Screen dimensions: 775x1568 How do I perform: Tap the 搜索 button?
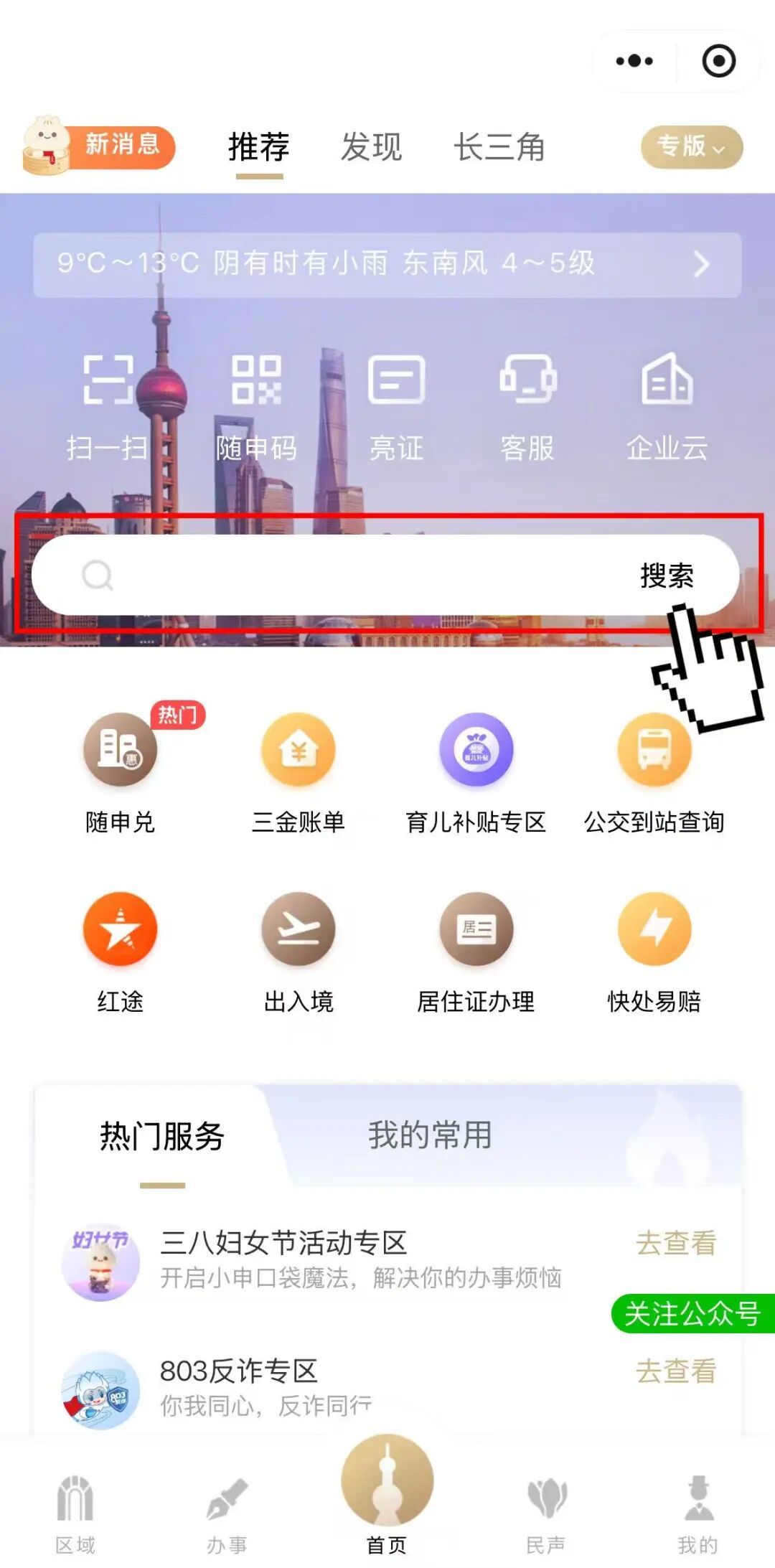click(667, 576)
